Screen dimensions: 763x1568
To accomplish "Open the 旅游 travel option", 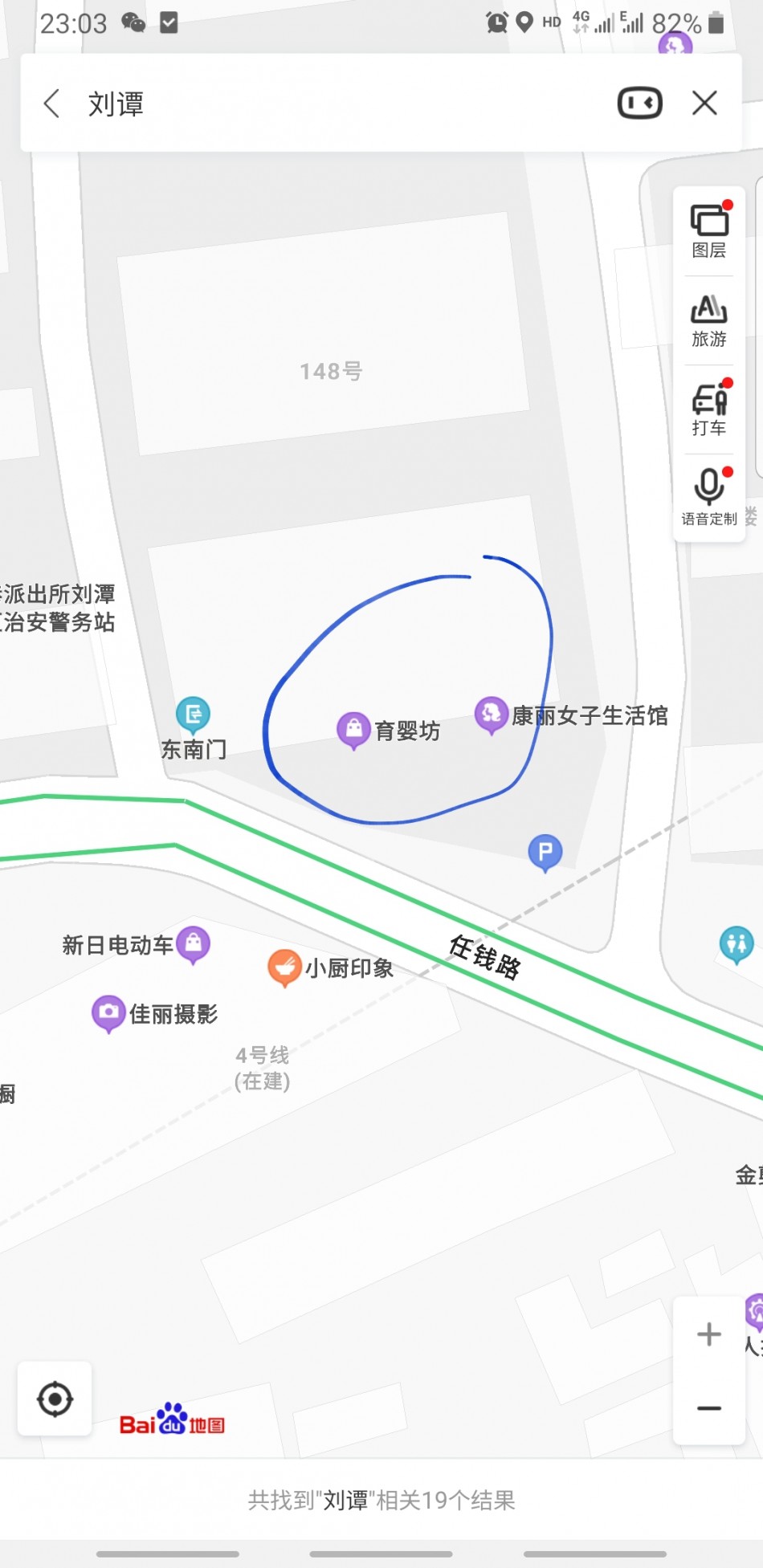I will [x=709, y=320].
